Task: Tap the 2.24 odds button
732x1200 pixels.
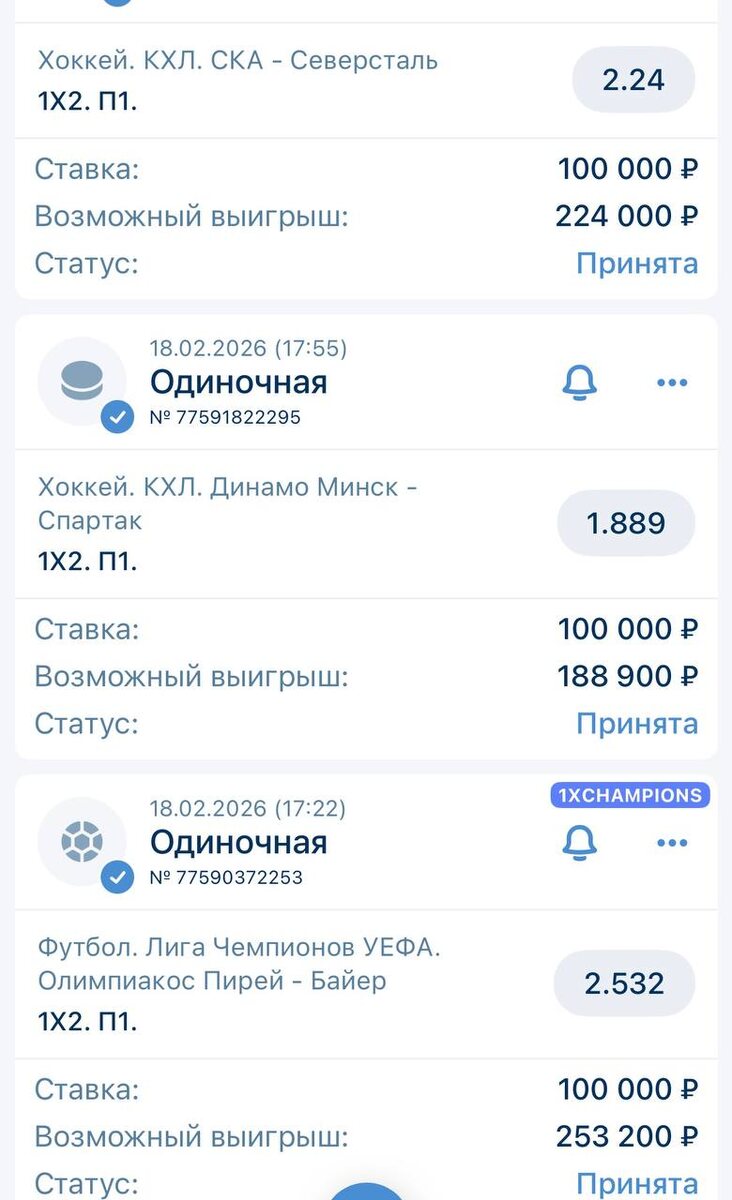Action: [633, 79]
